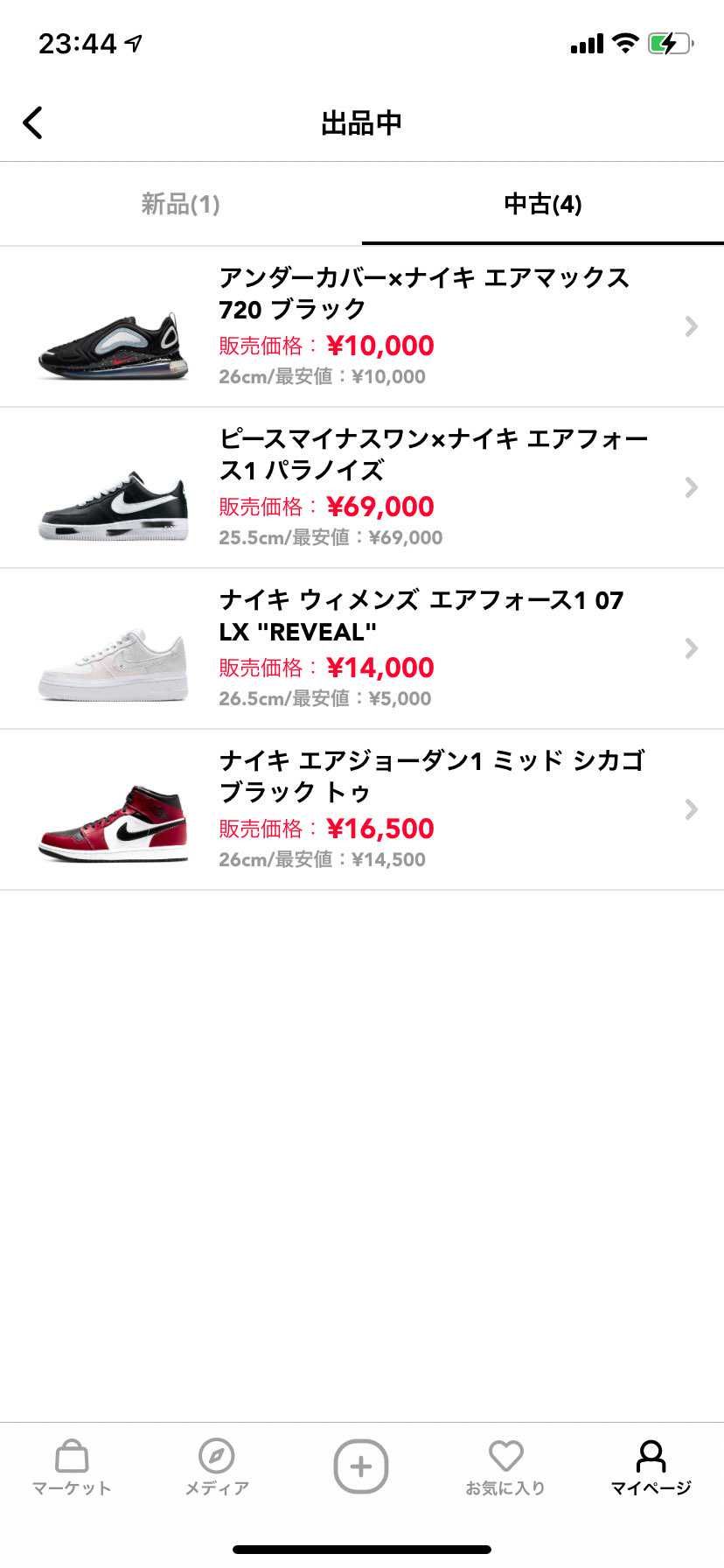Open chevron on Air Force 1 パラノイズ listing
Image resolution: width=724 pixels, height=1568 pixels.
[690, 487]
